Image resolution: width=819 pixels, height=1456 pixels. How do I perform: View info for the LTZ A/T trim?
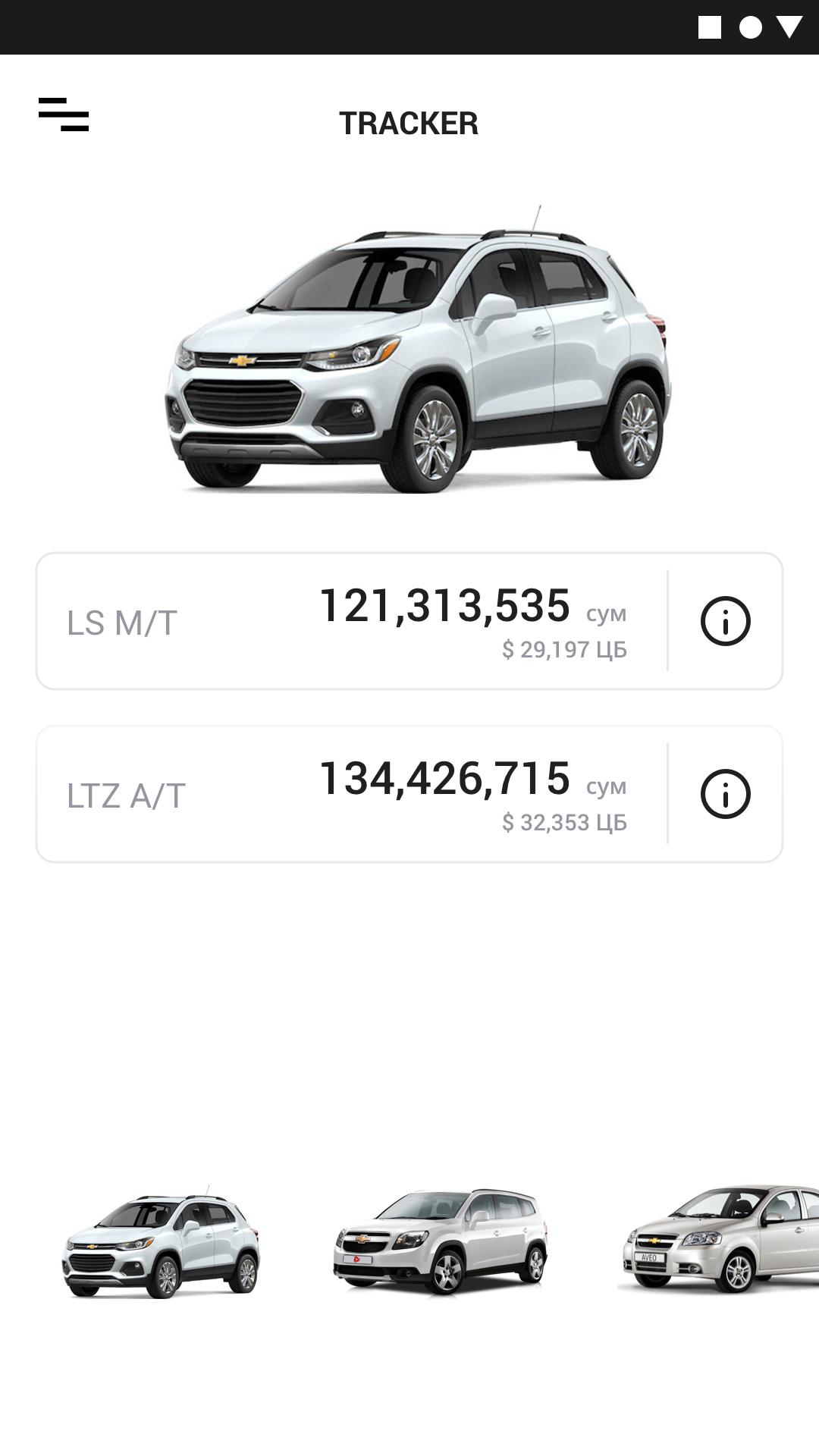point(725,794)
